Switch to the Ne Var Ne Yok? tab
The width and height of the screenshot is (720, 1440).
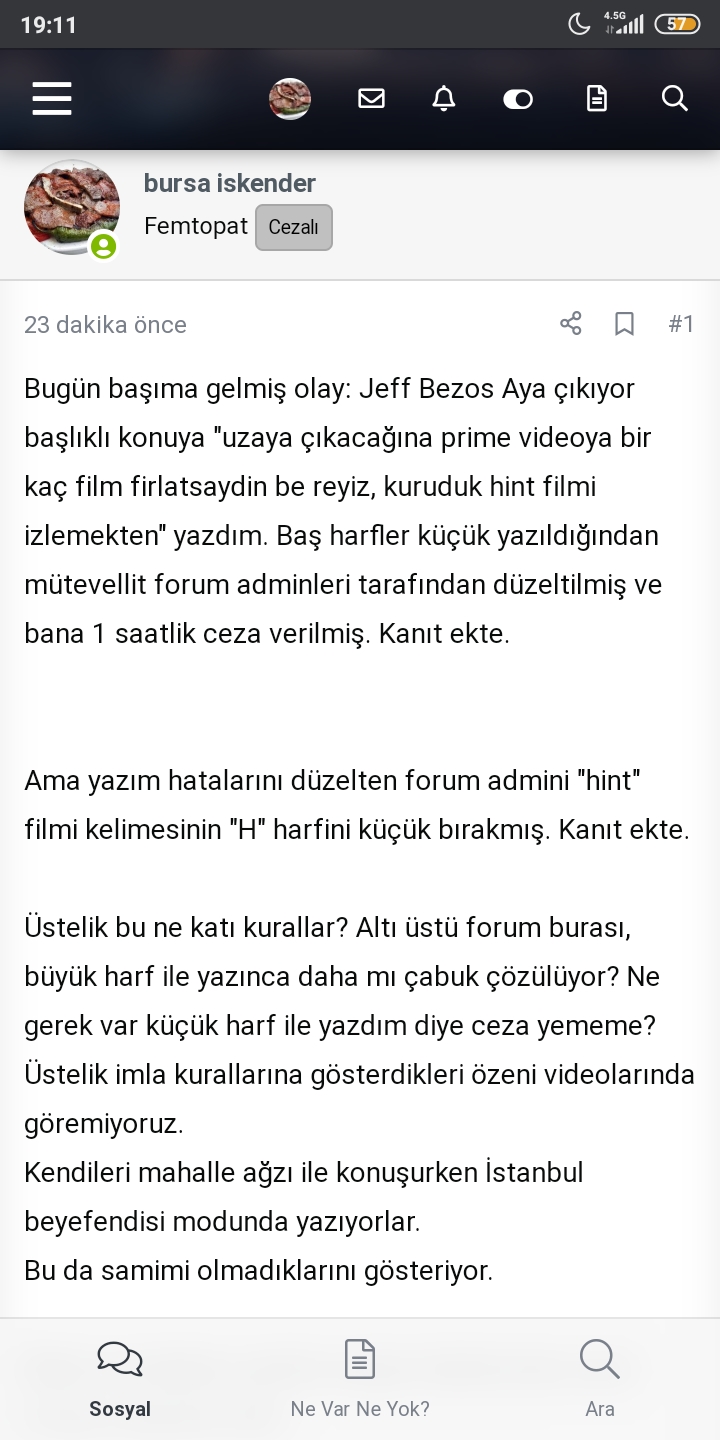(x=360, y=1380)
